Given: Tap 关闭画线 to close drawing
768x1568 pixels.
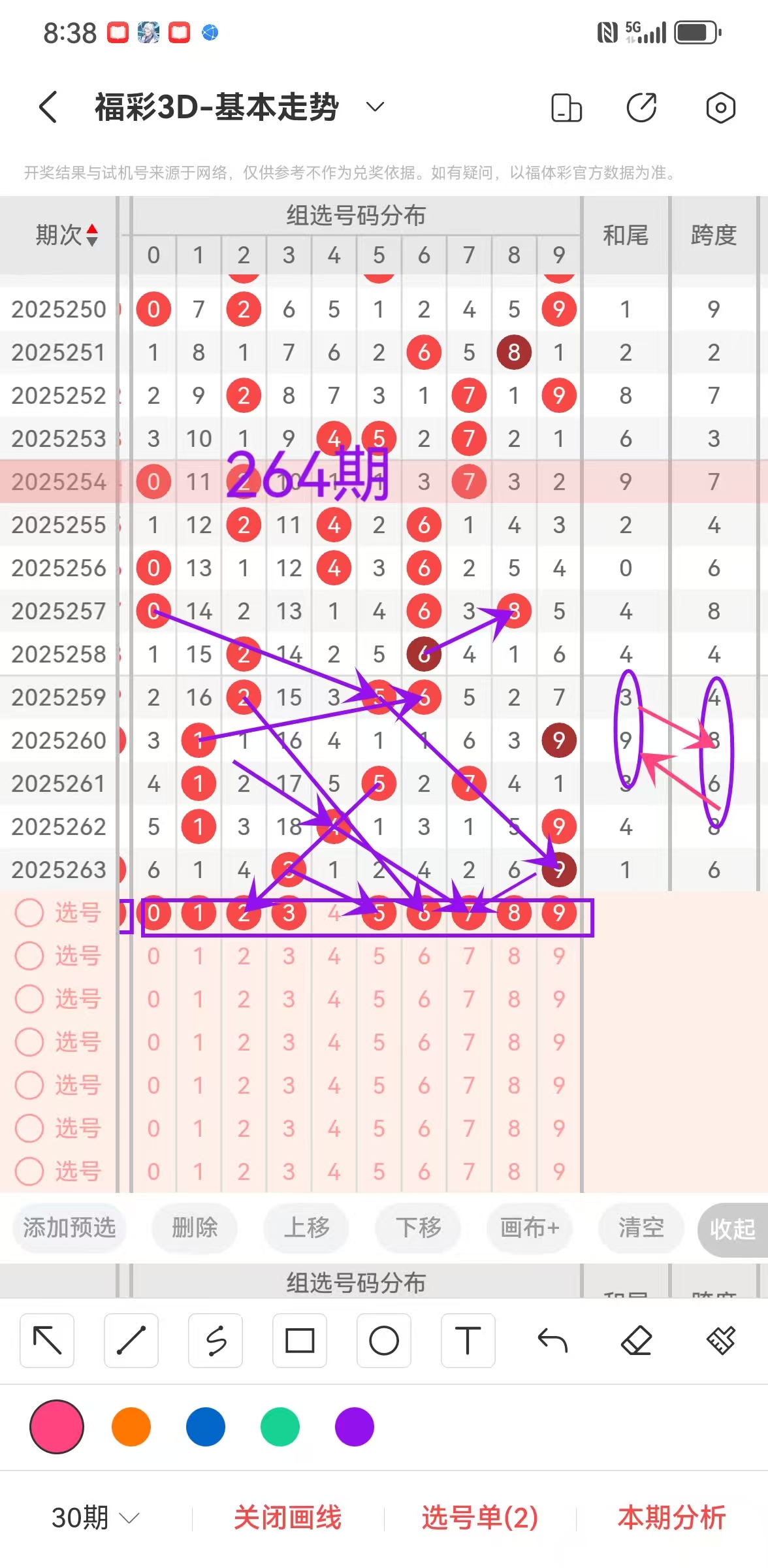Looking at the screenshot, I should [287, 1517].
